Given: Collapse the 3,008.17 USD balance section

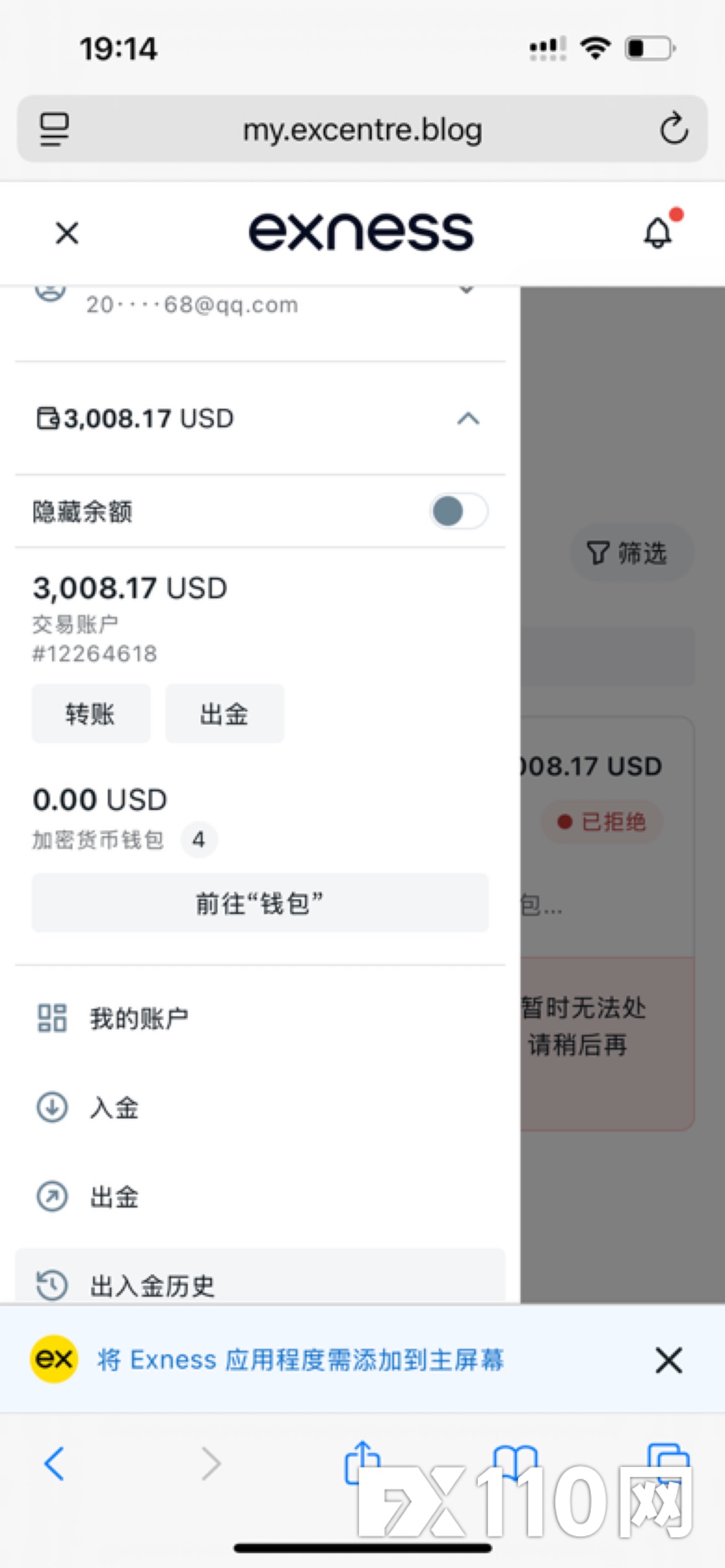Looking at the screenshot, I should pos(468,419).
